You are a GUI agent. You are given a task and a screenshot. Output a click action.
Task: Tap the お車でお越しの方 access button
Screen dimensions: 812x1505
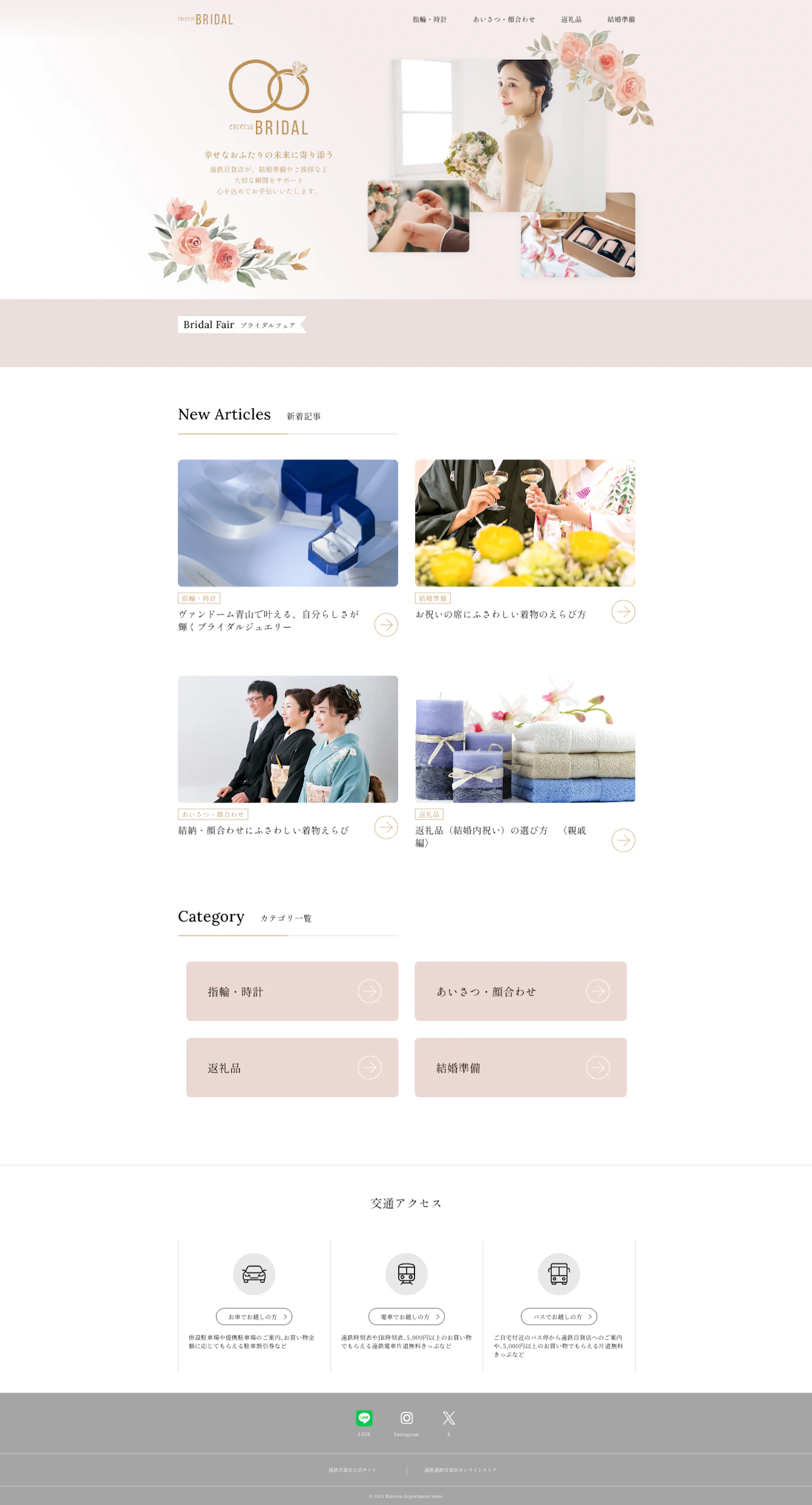coord(254,1316)
